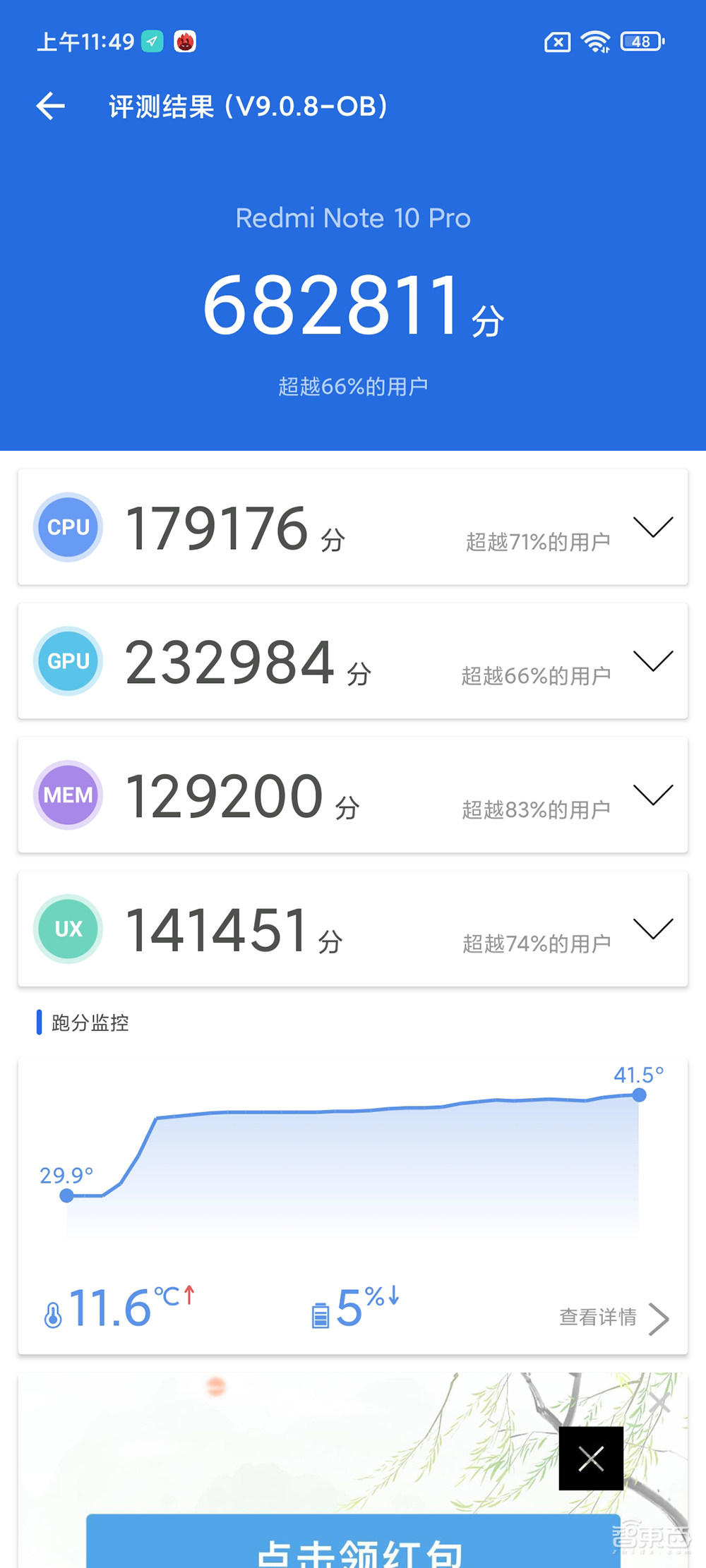Tap the Redmi Note 10 Pro device name
This screenshot has width=706, height=1568.
point(353,218)
